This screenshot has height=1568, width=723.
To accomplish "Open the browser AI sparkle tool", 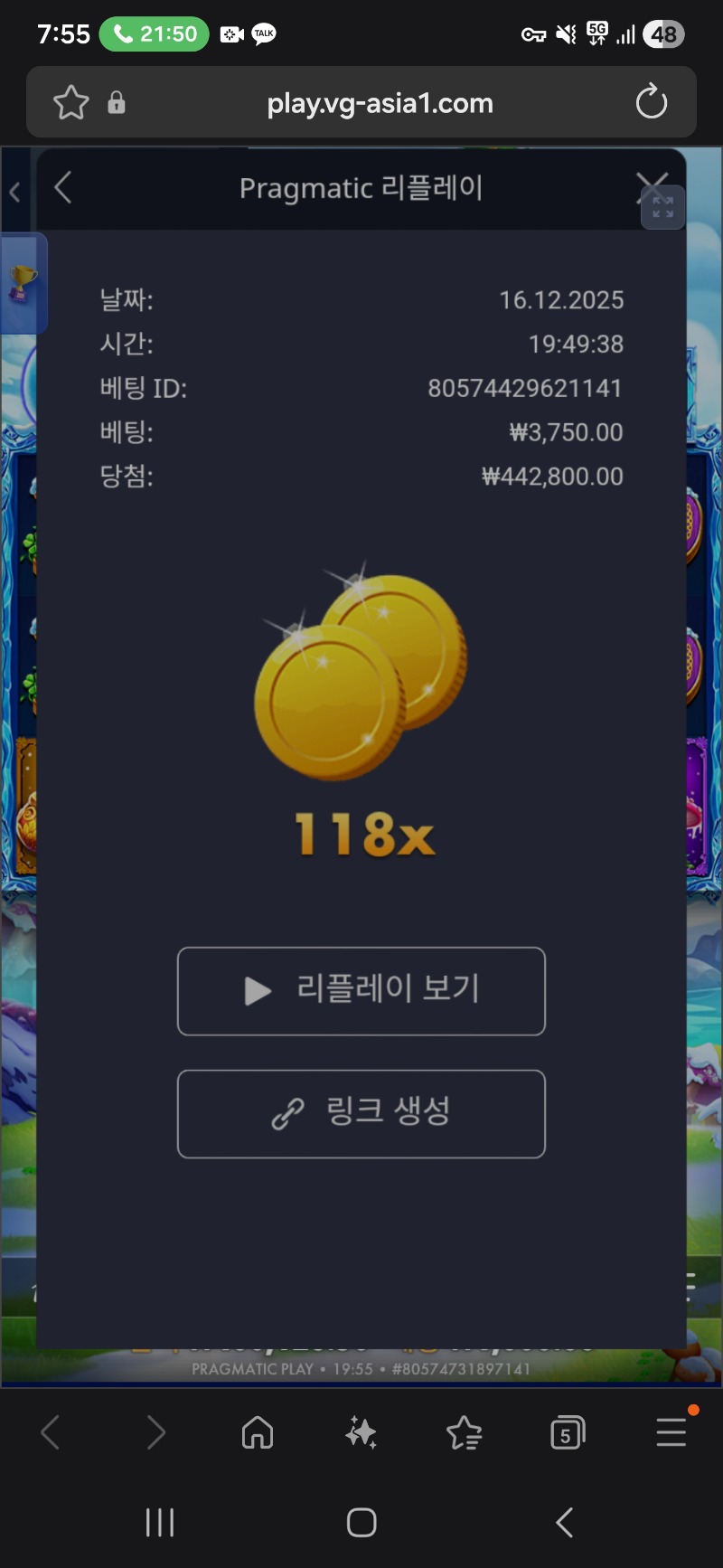I will (x=361, y=1432).
